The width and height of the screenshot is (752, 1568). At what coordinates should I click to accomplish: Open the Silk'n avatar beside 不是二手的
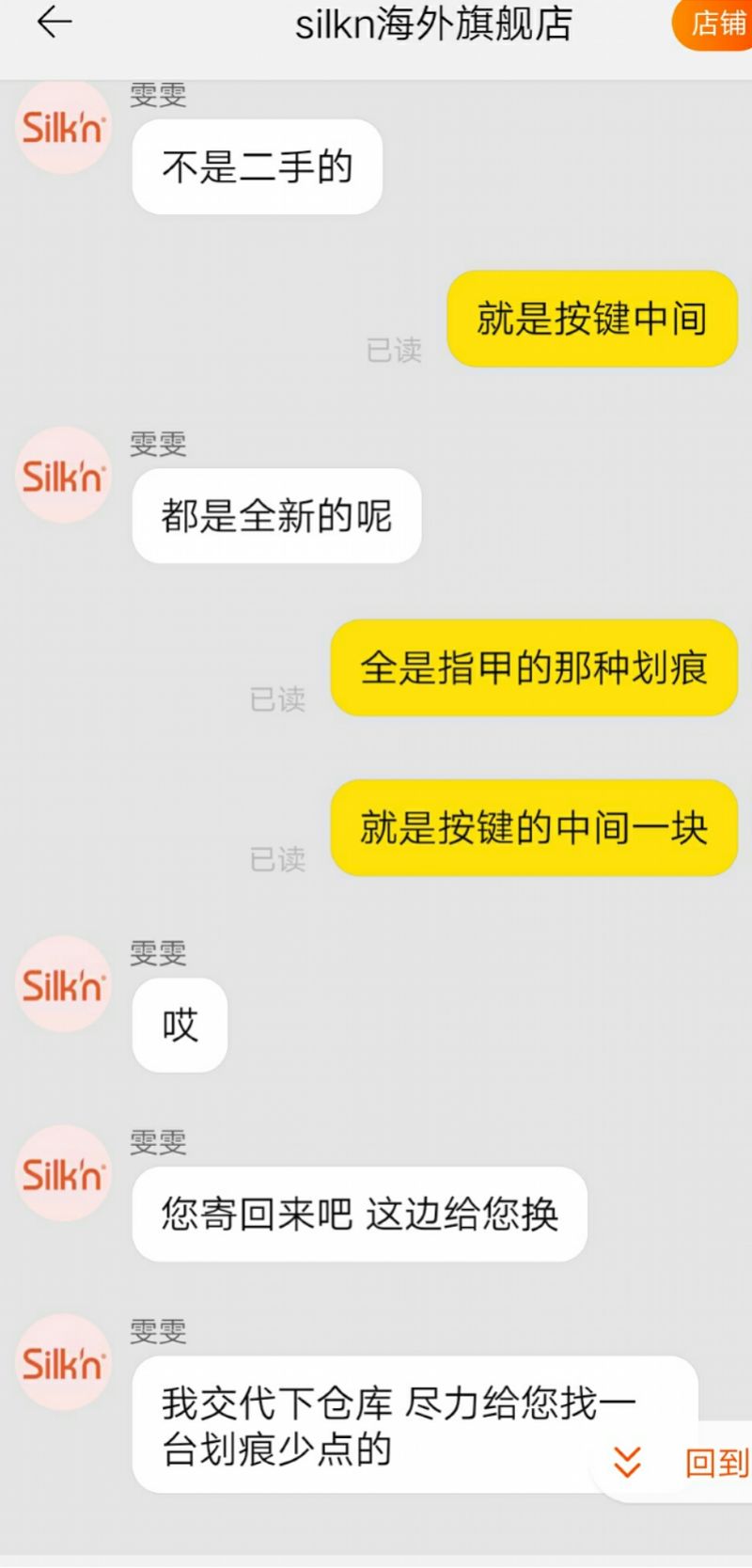coord(63,127)
